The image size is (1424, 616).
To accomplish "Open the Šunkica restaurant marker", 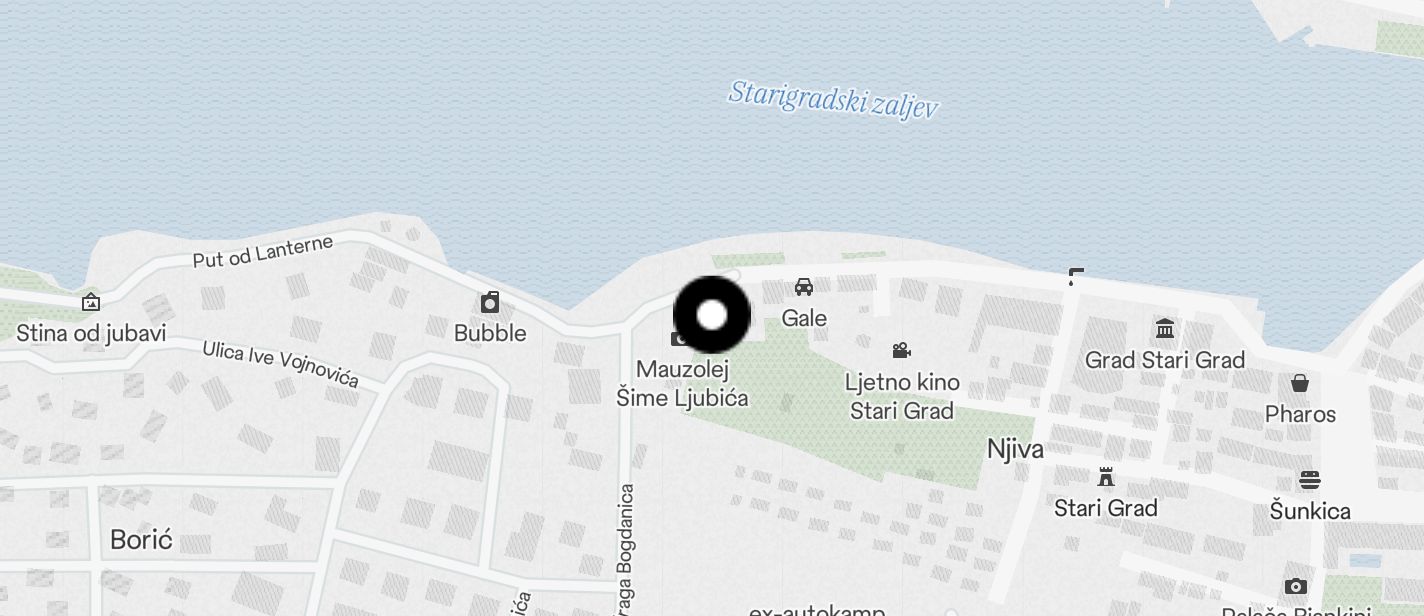I will click(1309, 481).
